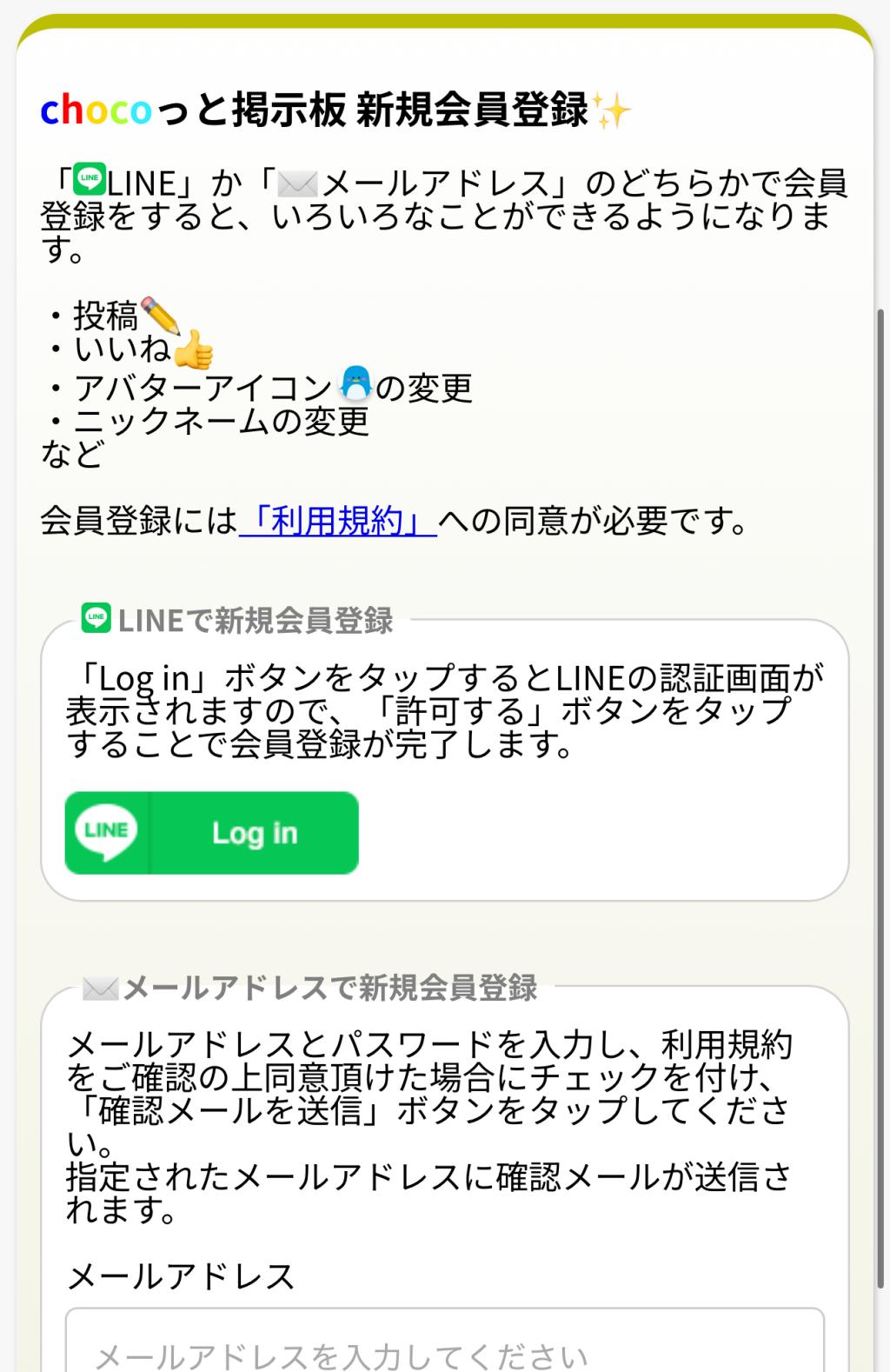Focus the メールアドレス input field
The height and width of the screenshot is (1372, 890).
click(444, 1343)
